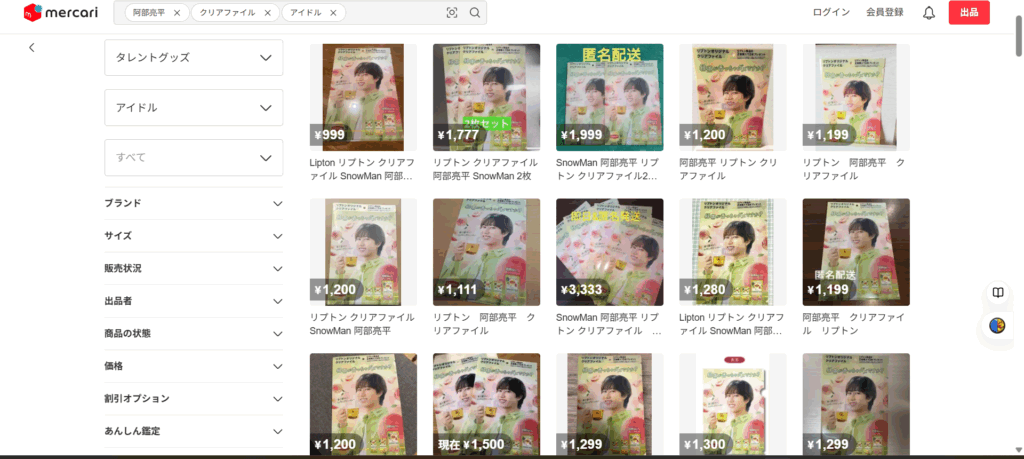
Task: Open the ログイン link
Action: 831,13
